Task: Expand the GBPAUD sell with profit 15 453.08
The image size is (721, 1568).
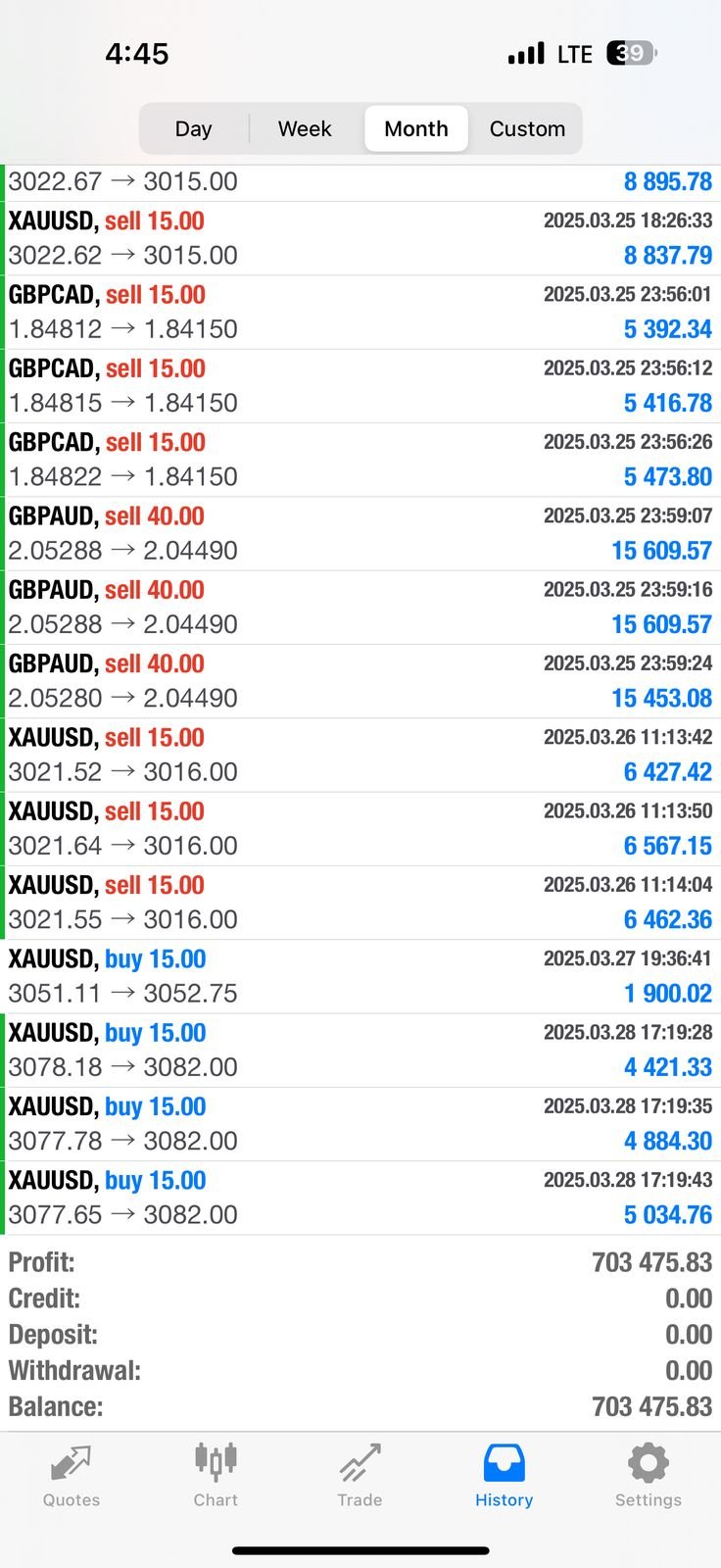Action: pos(360,681)
